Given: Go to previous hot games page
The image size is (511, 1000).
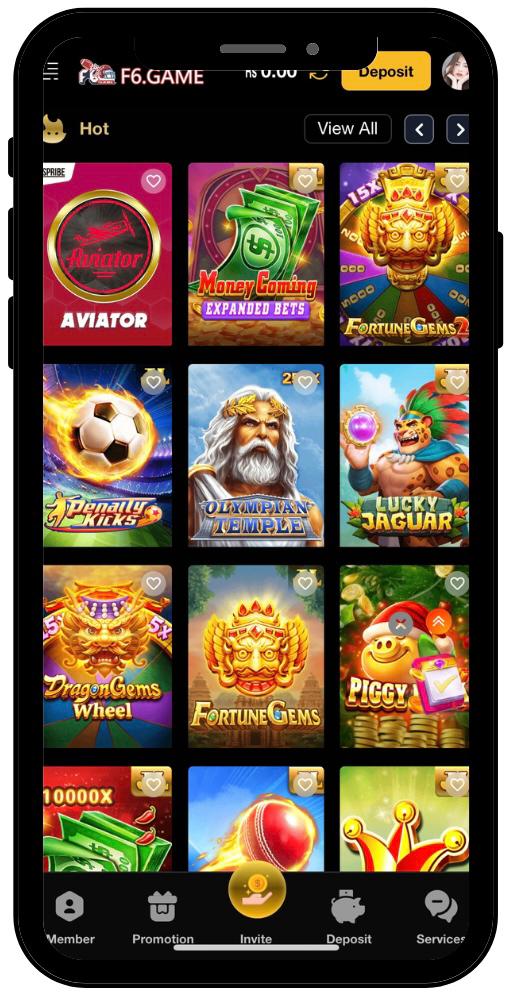Looking at the screenshot, I should click(x=419, y=129).
